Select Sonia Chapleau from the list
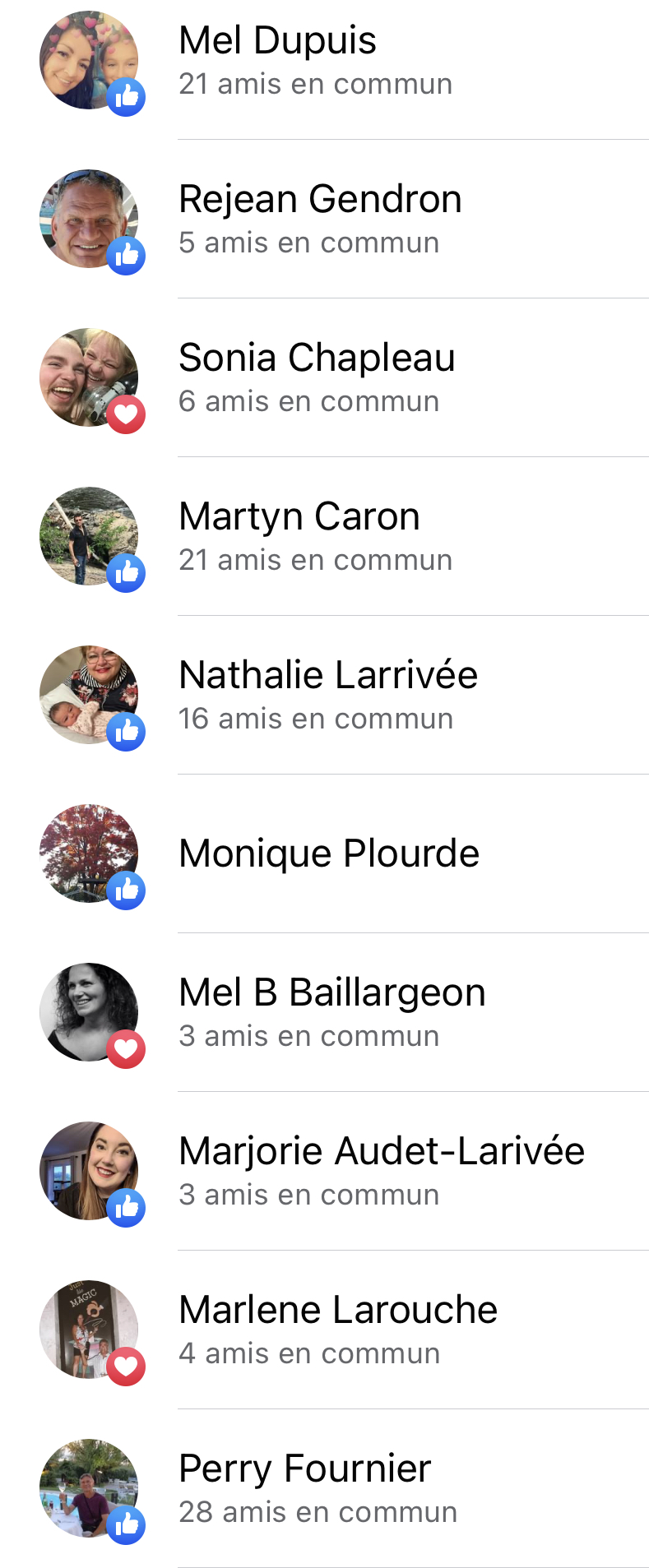Screen dimensions: 649x1568 [x=317, y=358]
